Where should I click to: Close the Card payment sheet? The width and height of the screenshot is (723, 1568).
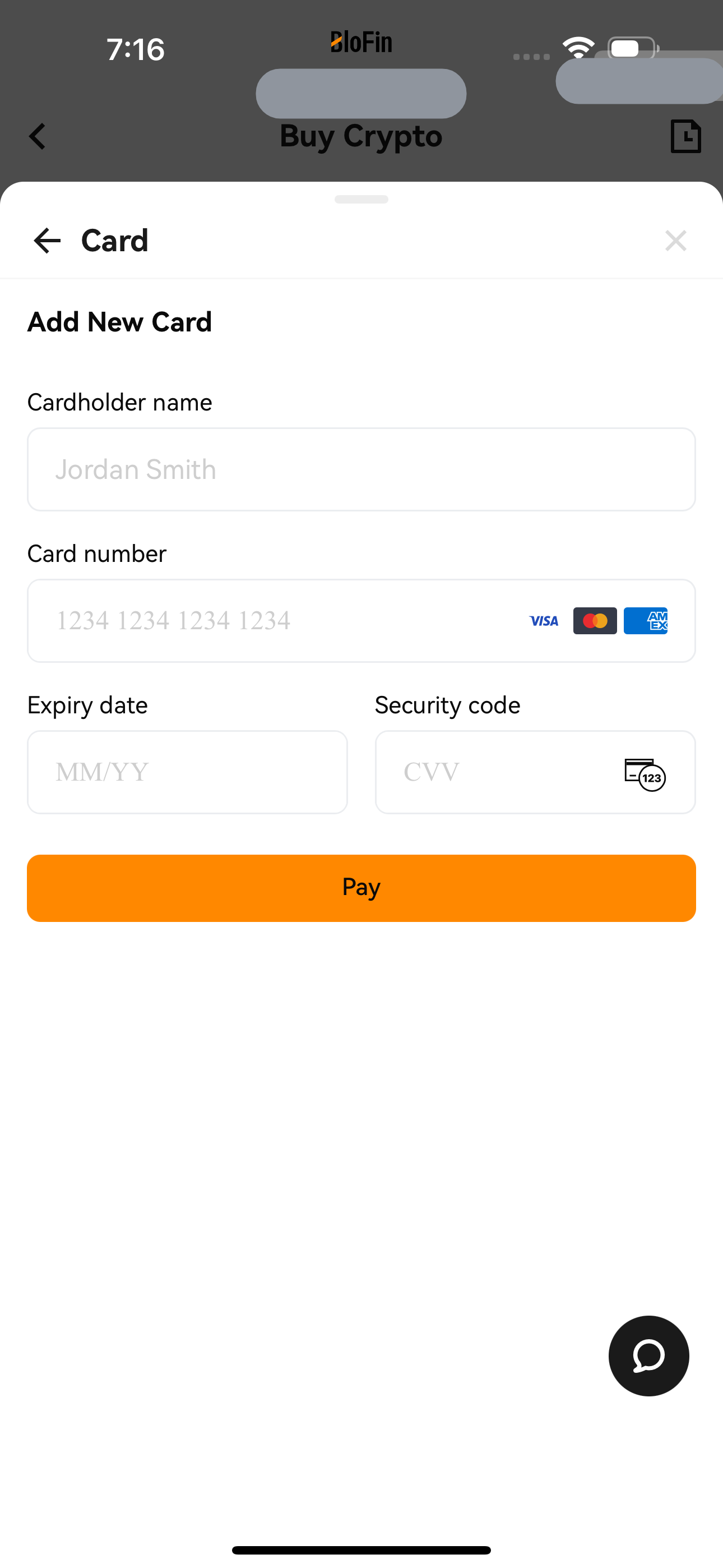pyautogui.click(x=675, y=241)
